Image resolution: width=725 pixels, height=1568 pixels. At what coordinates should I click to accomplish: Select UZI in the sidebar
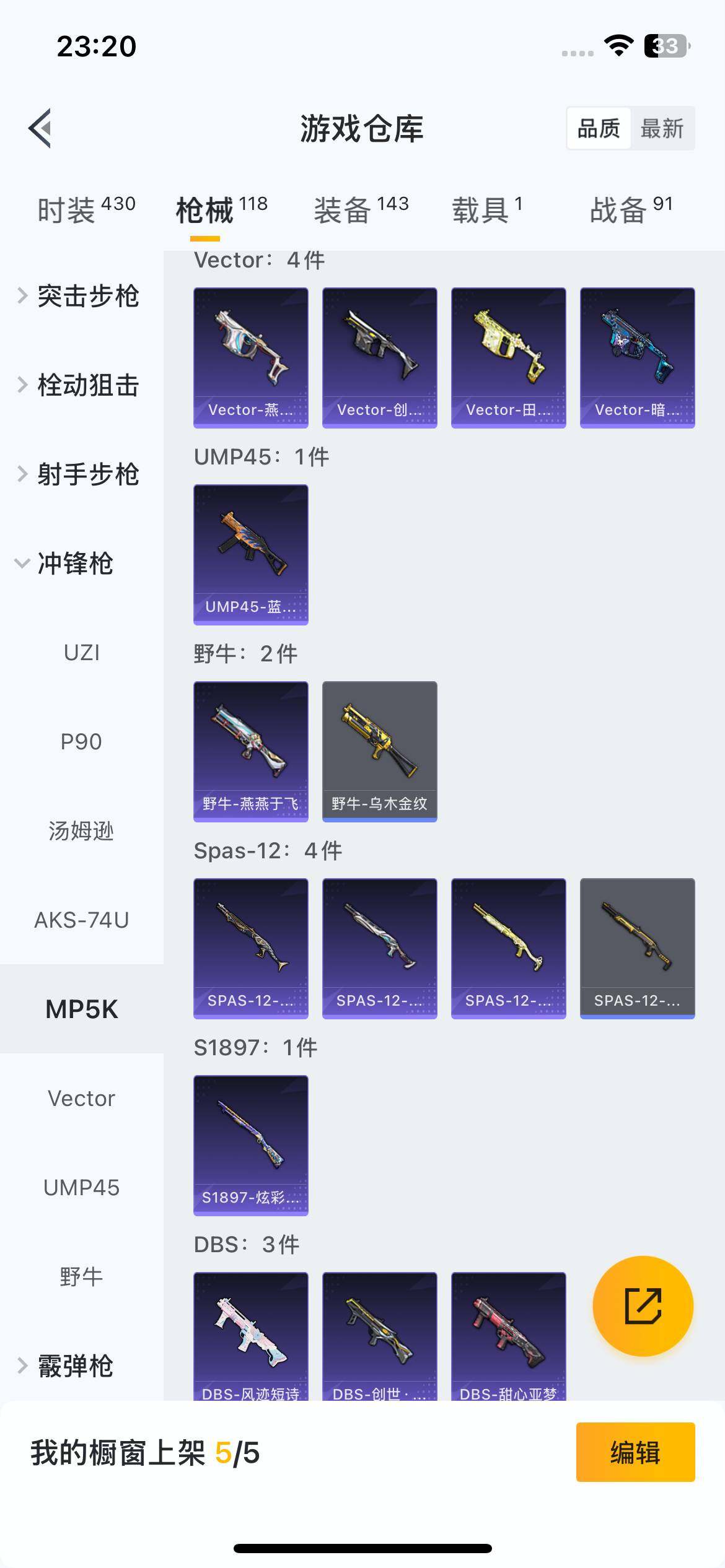coord(81,653)
